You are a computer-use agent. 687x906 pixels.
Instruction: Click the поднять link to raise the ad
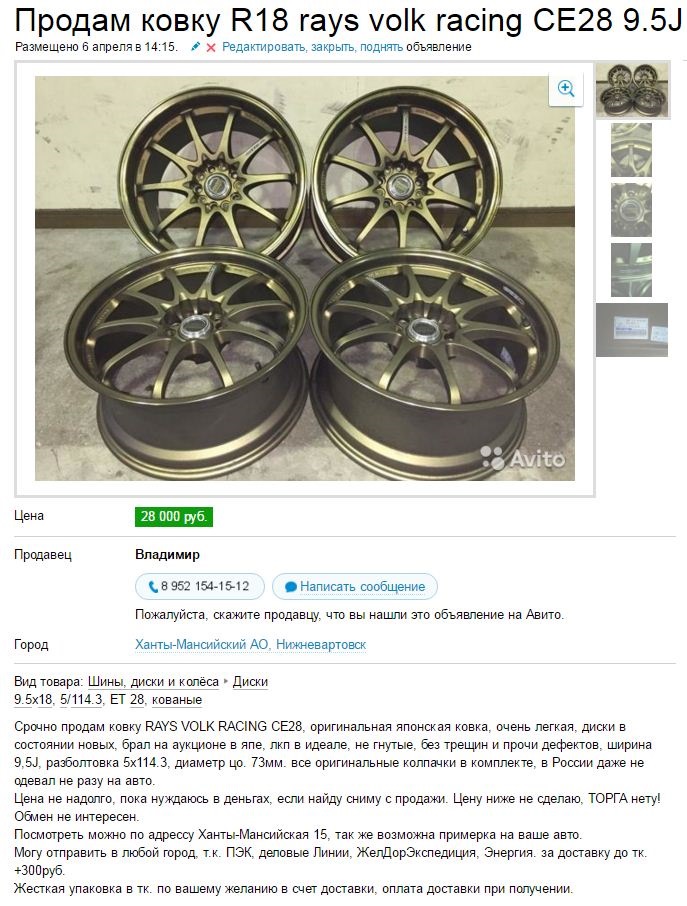coord(381,47)
